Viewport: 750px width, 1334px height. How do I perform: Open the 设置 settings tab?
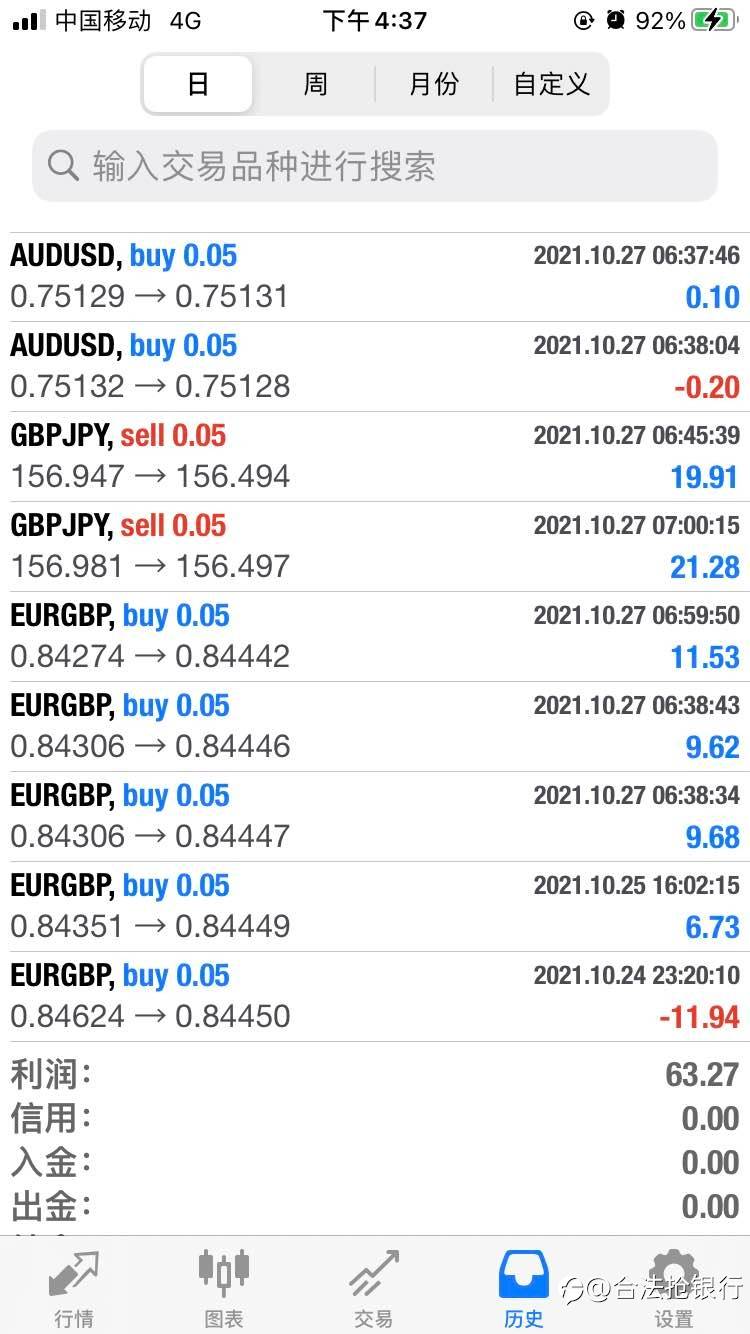(x=674, y=1287)
